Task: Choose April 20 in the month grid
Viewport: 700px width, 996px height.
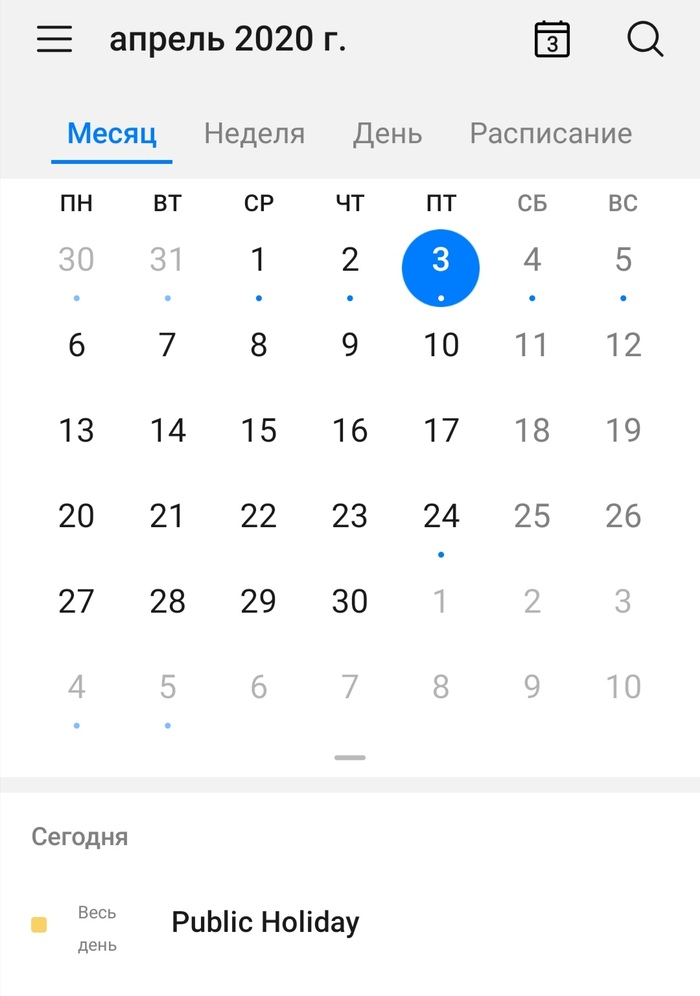Action: click(x=76, y=517)
